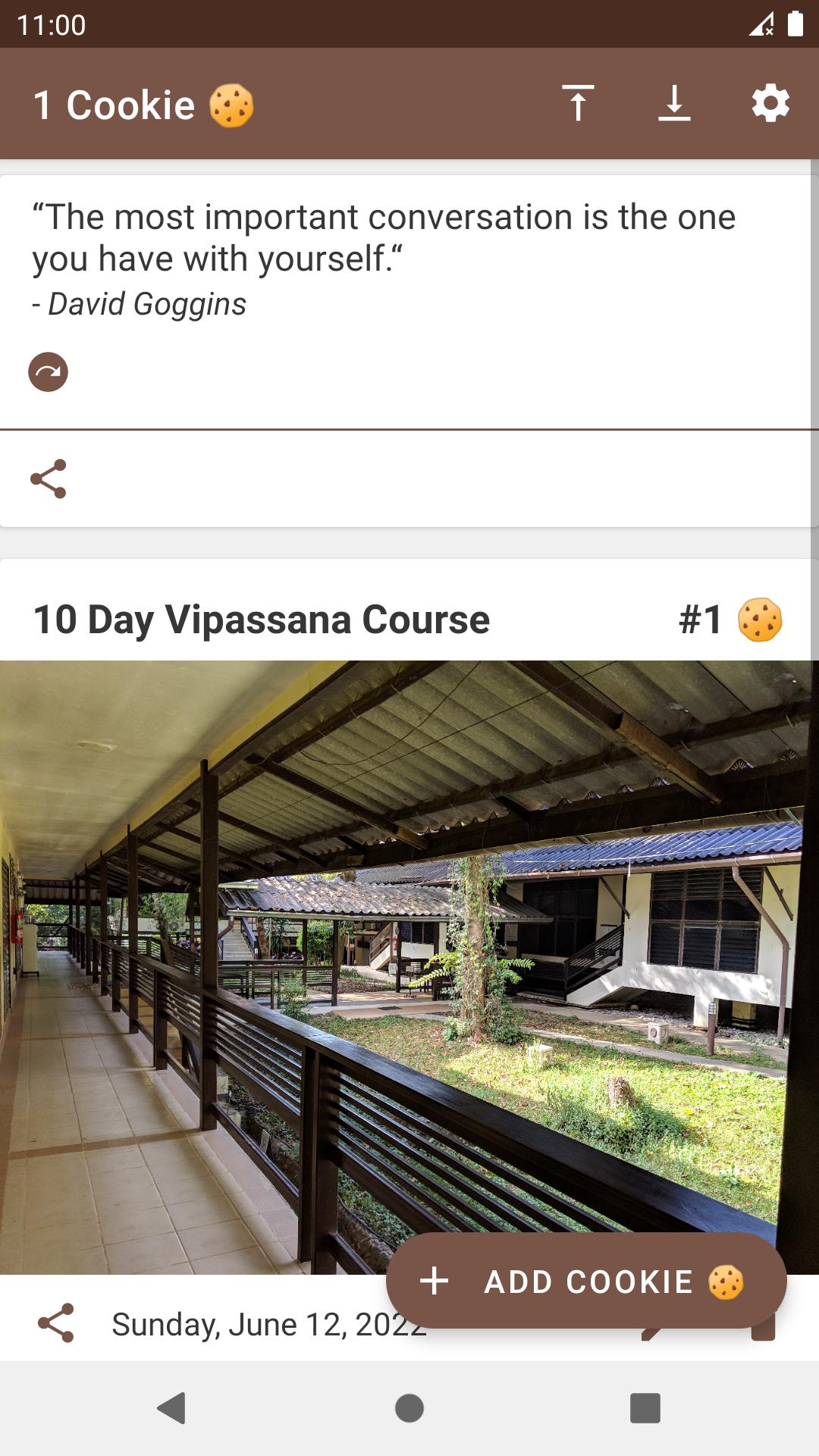This screenshot has width=819, height=1456.
Task: Tap the Add Cookie button
Action: [586, 1281]
